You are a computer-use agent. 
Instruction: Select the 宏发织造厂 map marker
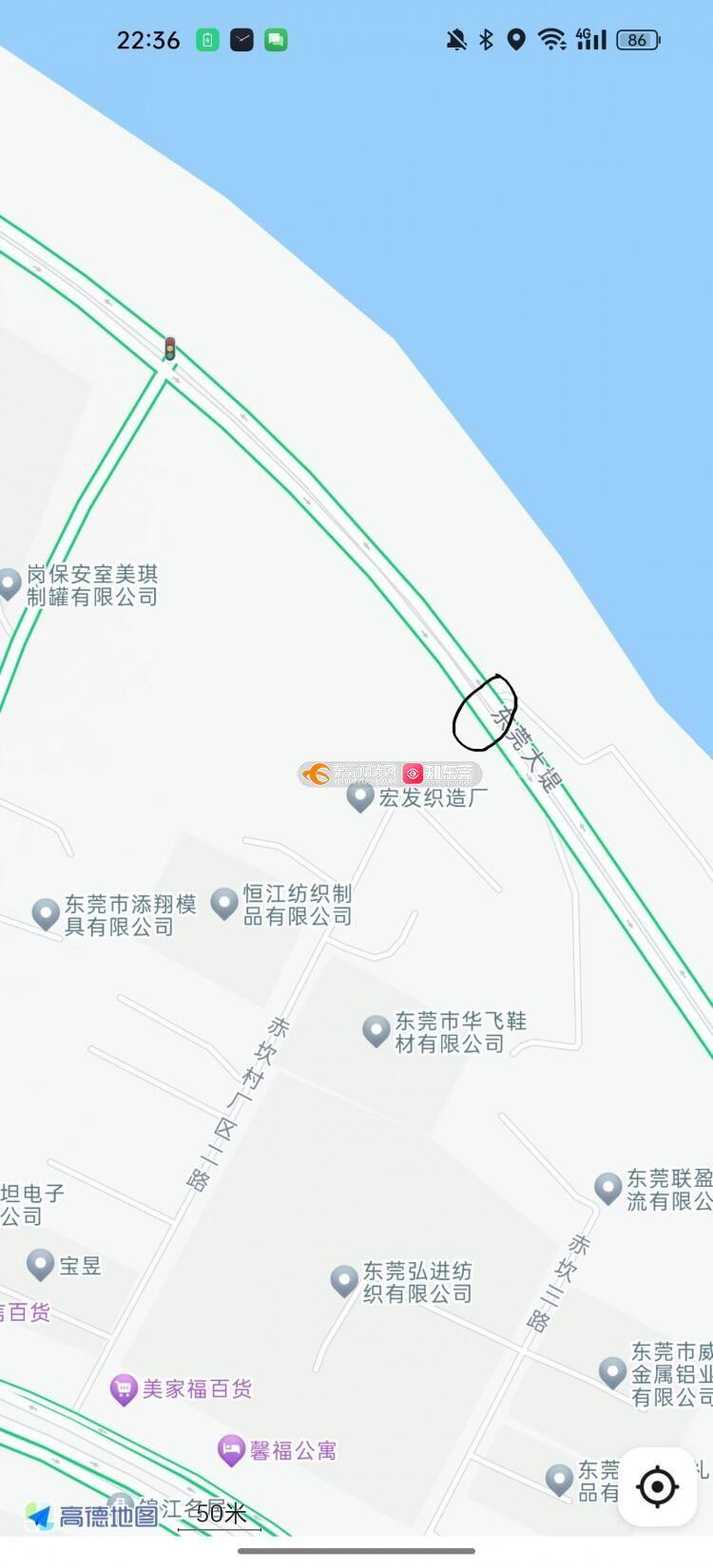point(360,796)
